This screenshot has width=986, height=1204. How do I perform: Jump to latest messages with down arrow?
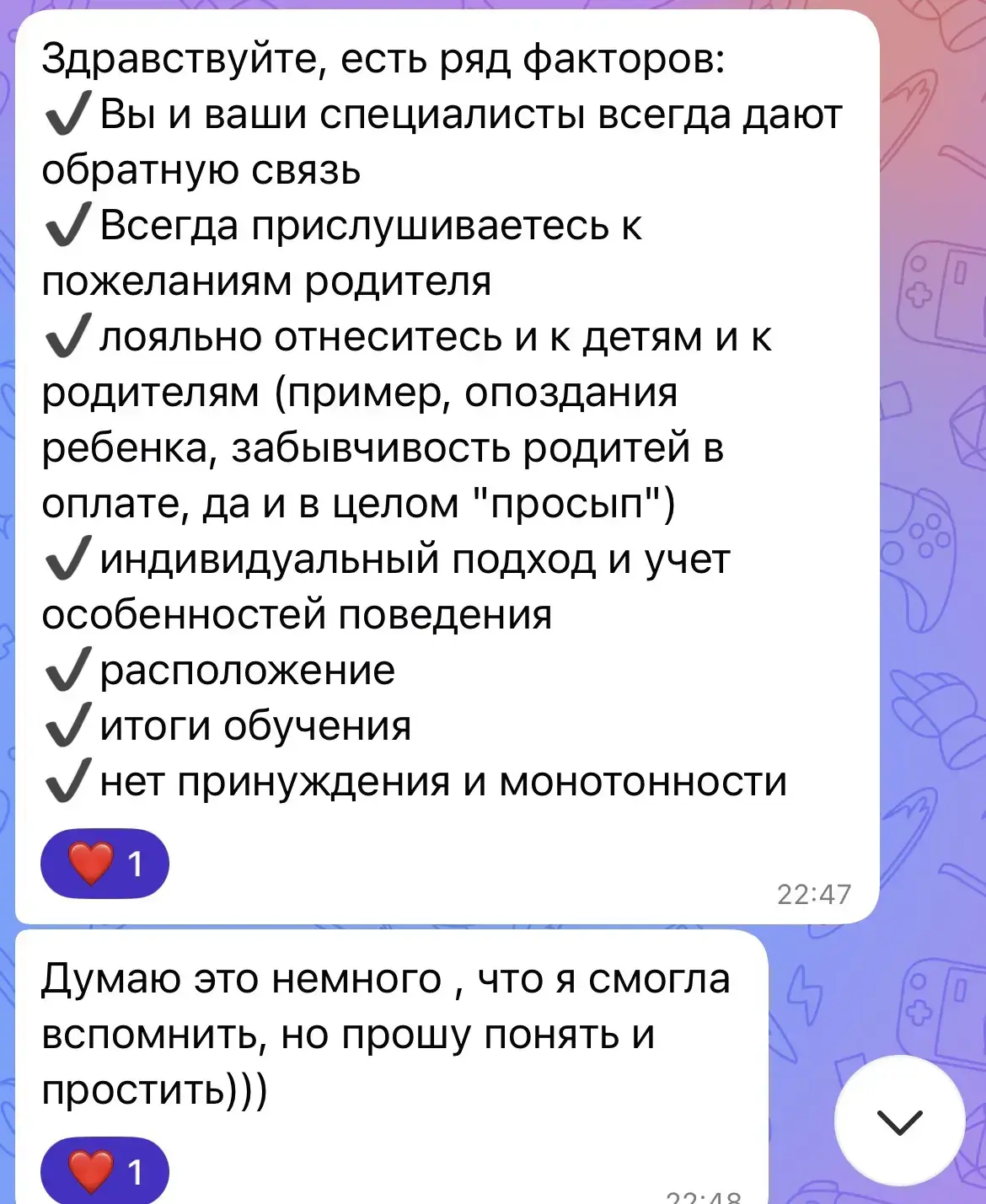pyautogui.click(x=899, y=1121)
